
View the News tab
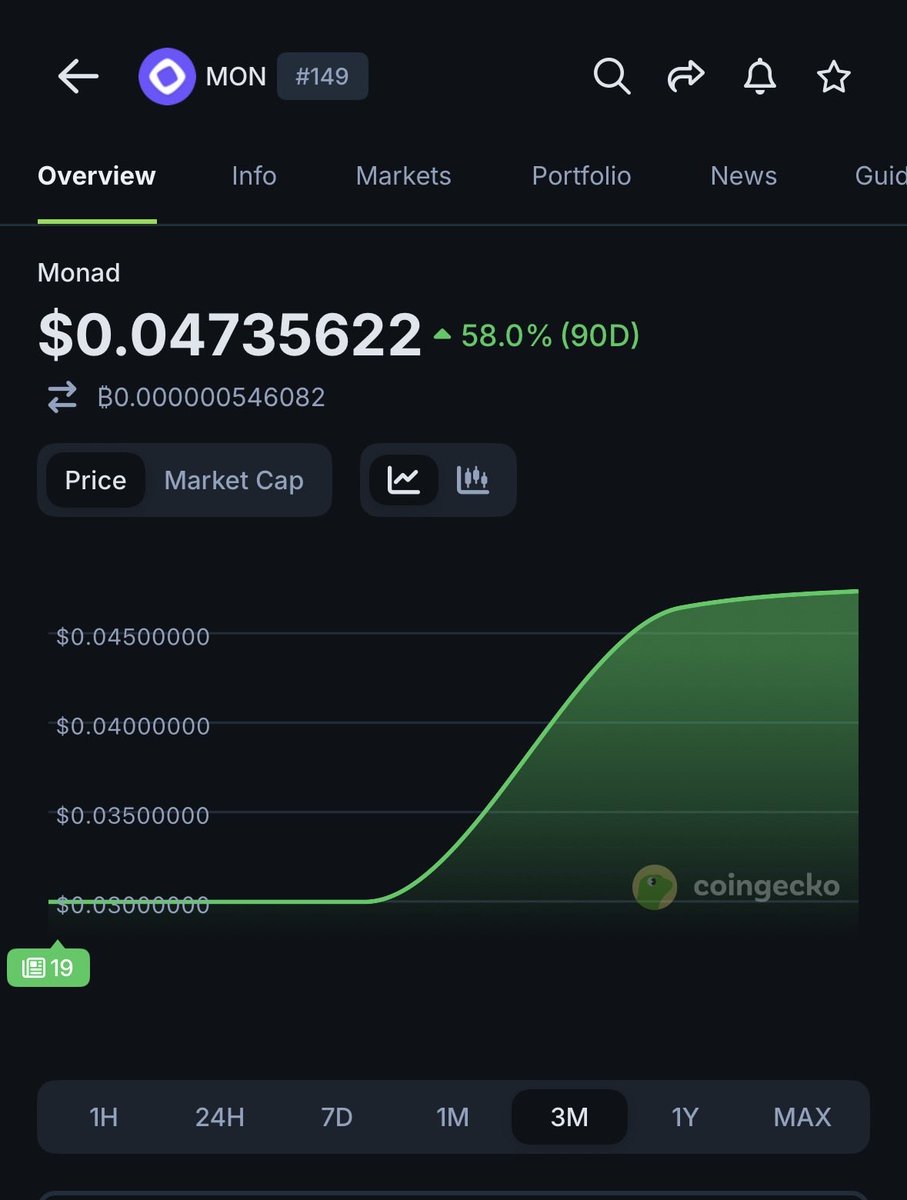pyautogui.click(x=743, y=176)
